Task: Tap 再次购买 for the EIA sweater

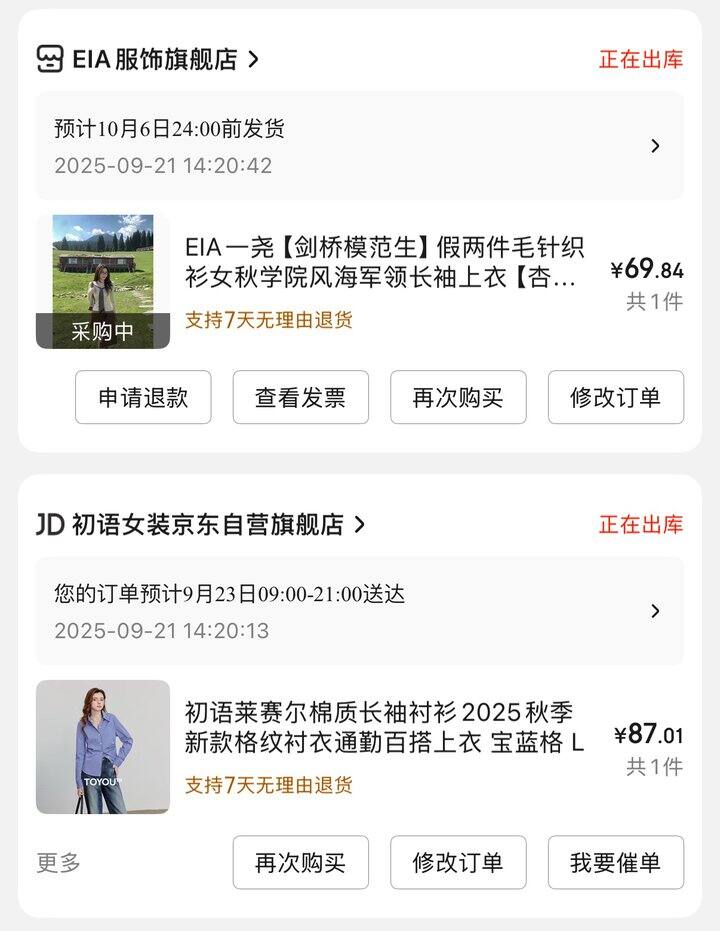Action: [x=458, y=397]
